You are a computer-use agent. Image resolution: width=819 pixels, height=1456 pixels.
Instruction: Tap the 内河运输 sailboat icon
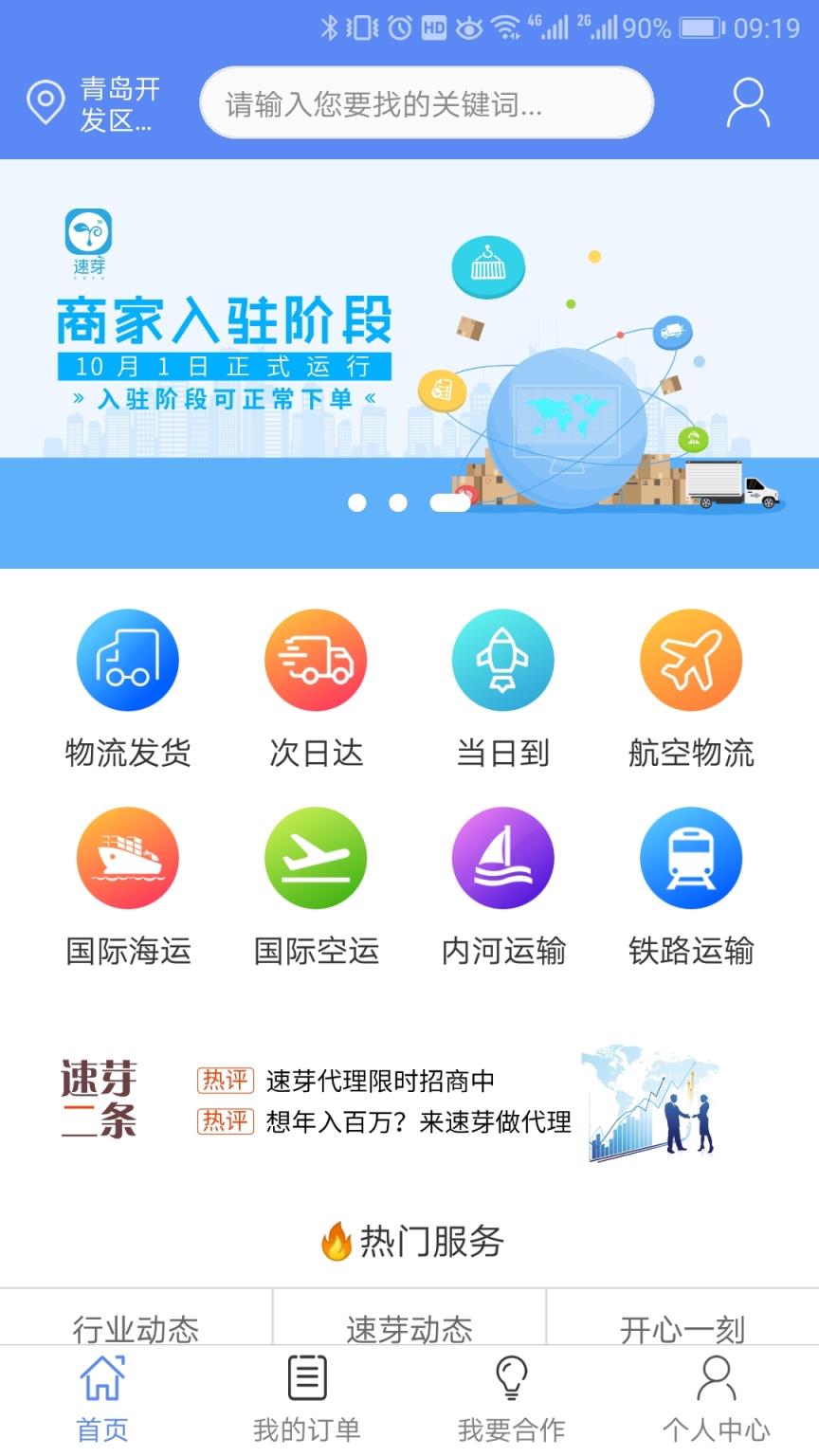tap(503, 856)
